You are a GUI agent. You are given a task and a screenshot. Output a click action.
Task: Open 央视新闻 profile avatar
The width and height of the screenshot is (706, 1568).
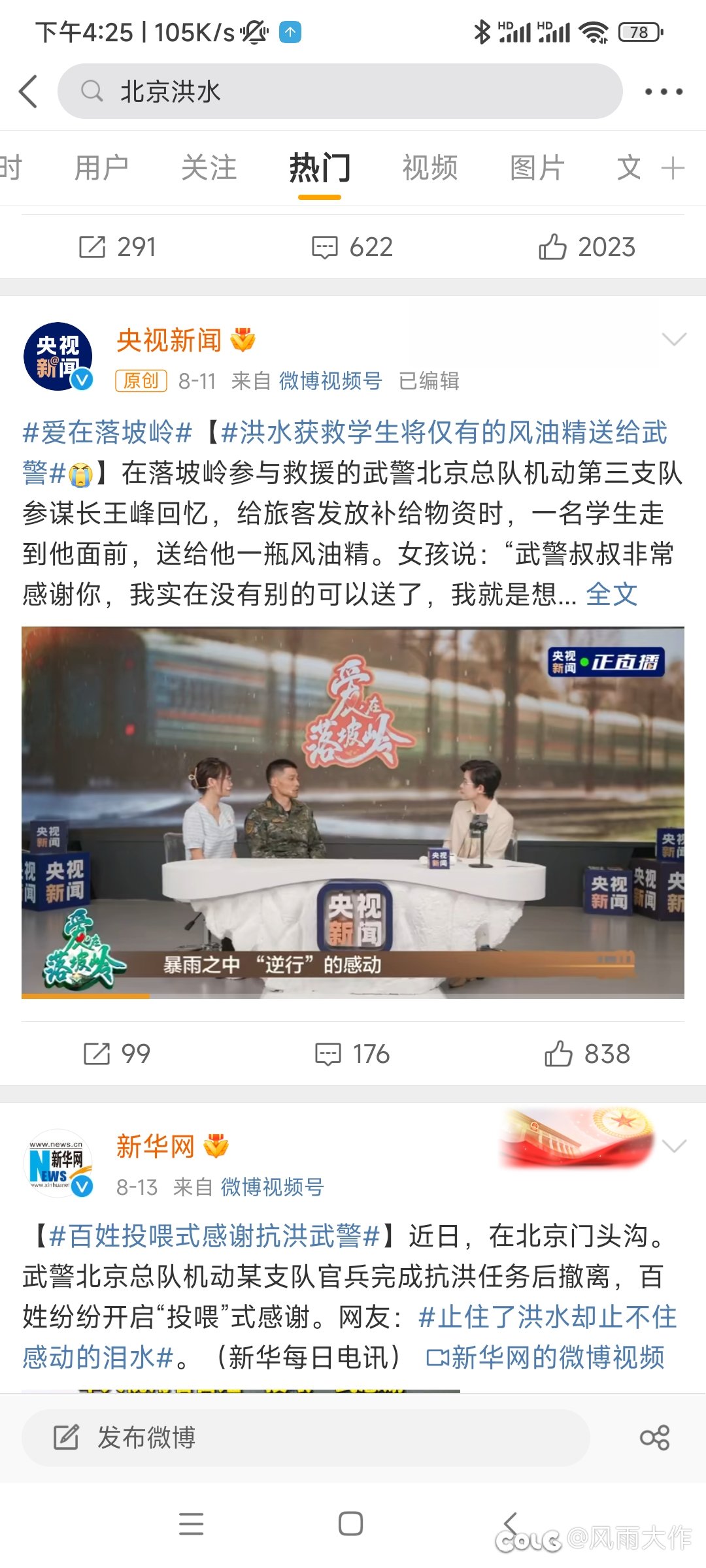click(58, 356)
